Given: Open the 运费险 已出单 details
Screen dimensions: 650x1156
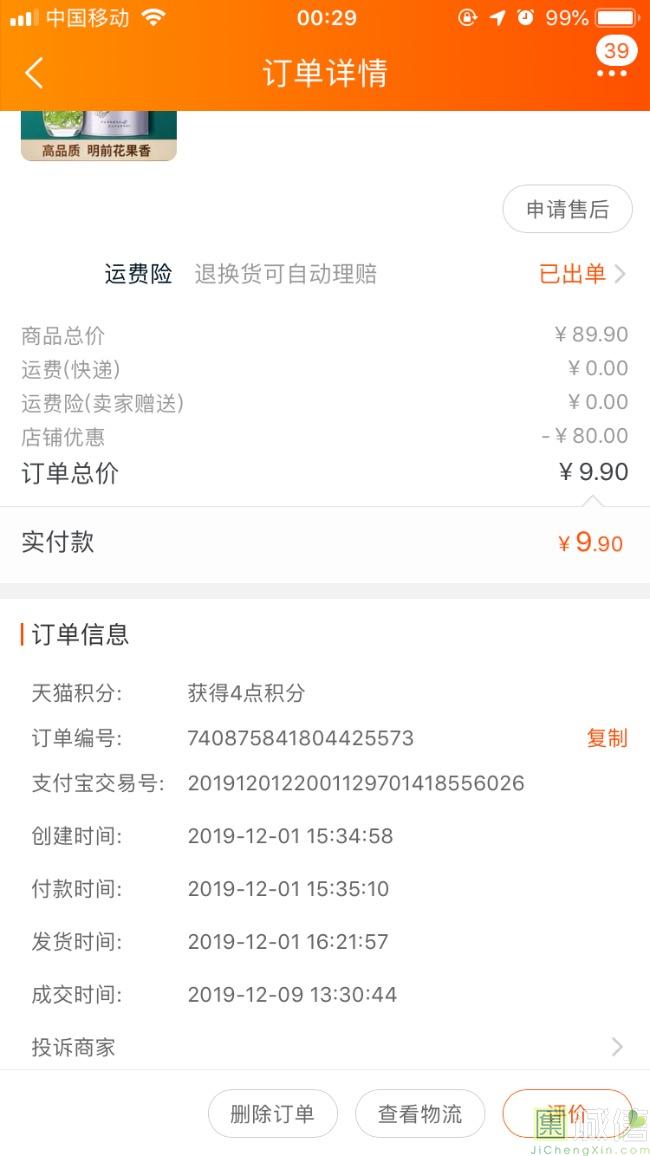Looking at the screenshot, I should point(583,274).
